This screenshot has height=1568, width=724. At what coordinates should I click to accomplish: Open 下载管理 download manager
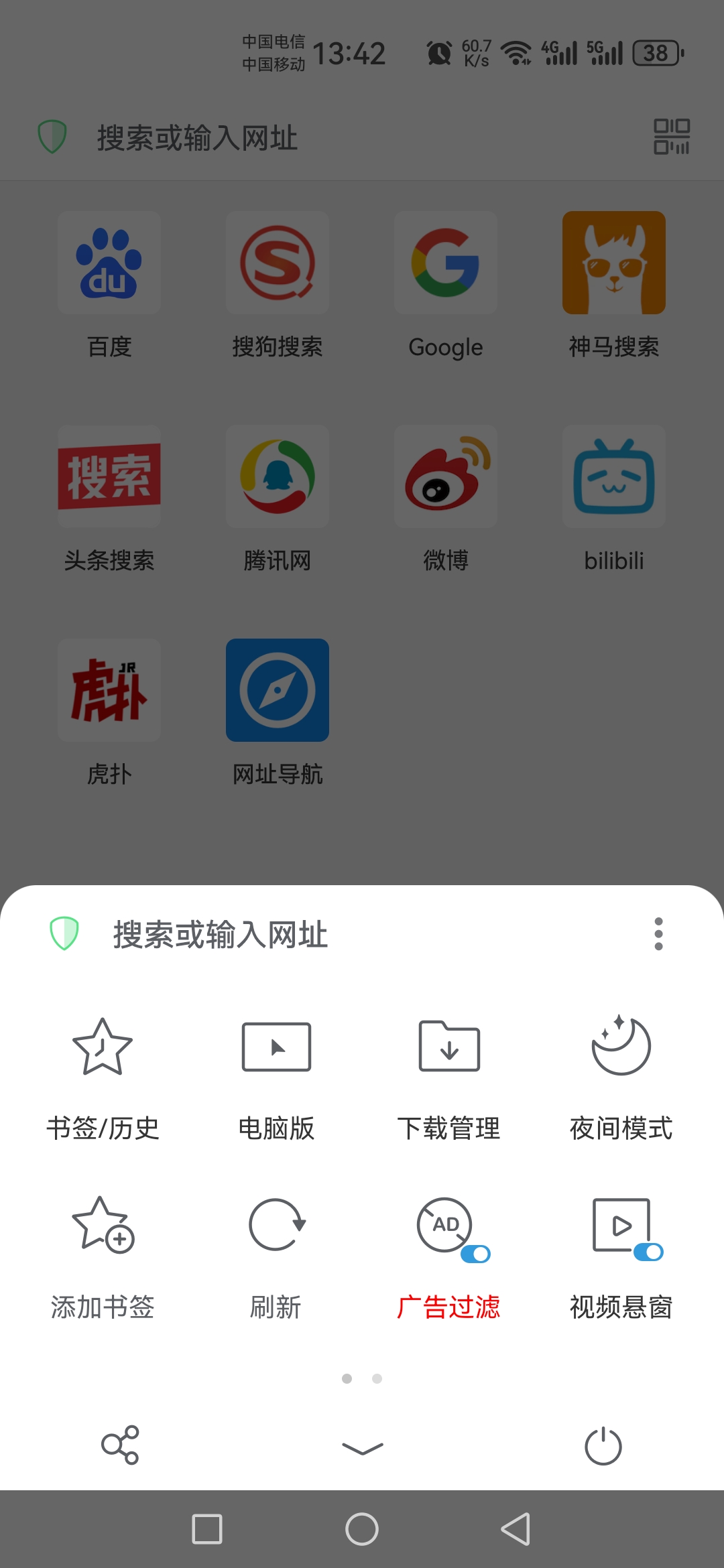coord(448,1077)
